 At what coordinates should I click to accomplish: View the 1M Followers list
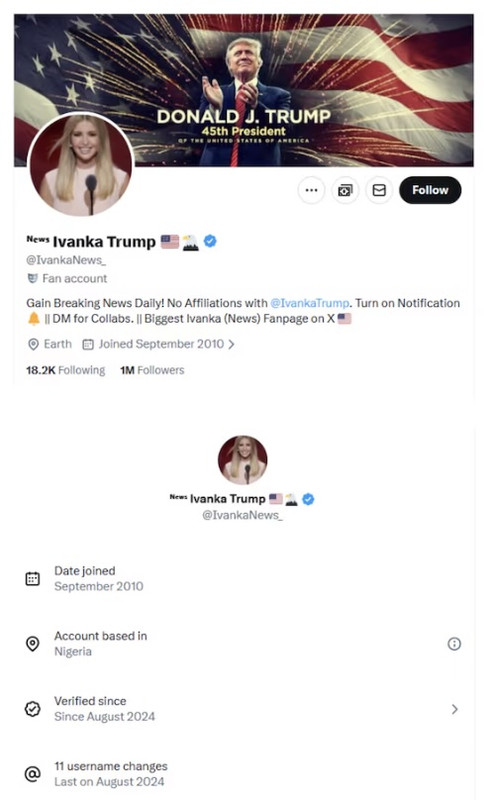click(152, 370)
